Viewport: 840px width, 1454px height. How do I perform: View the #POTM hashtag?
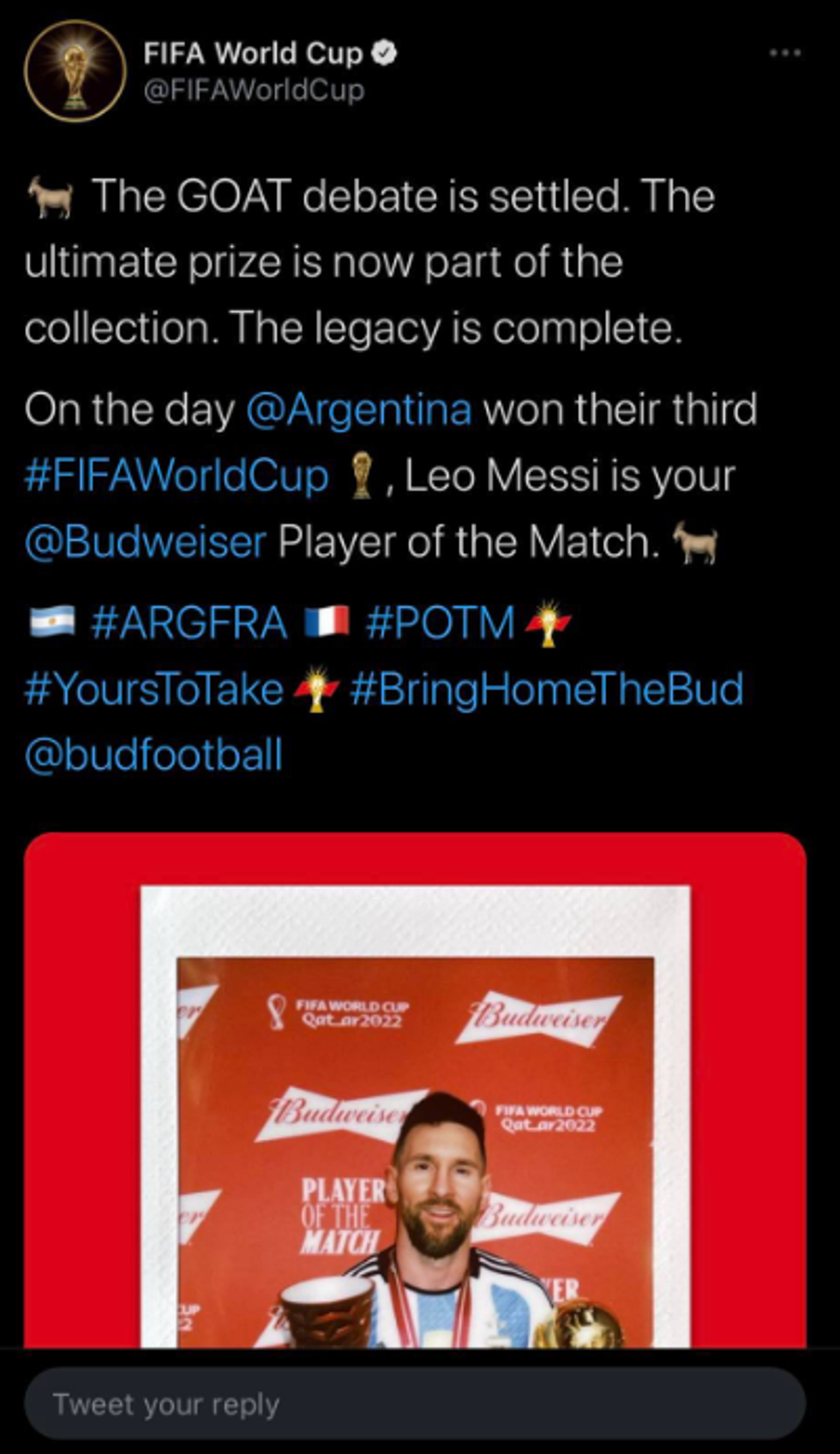pos(440,623)
